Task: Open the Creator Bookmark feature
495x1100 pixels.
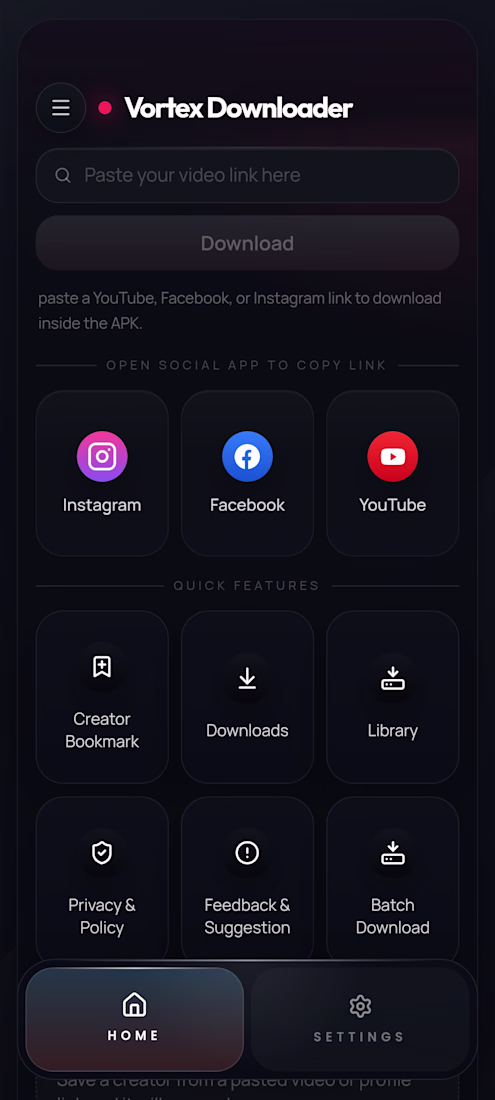Action: click(102, 697)
